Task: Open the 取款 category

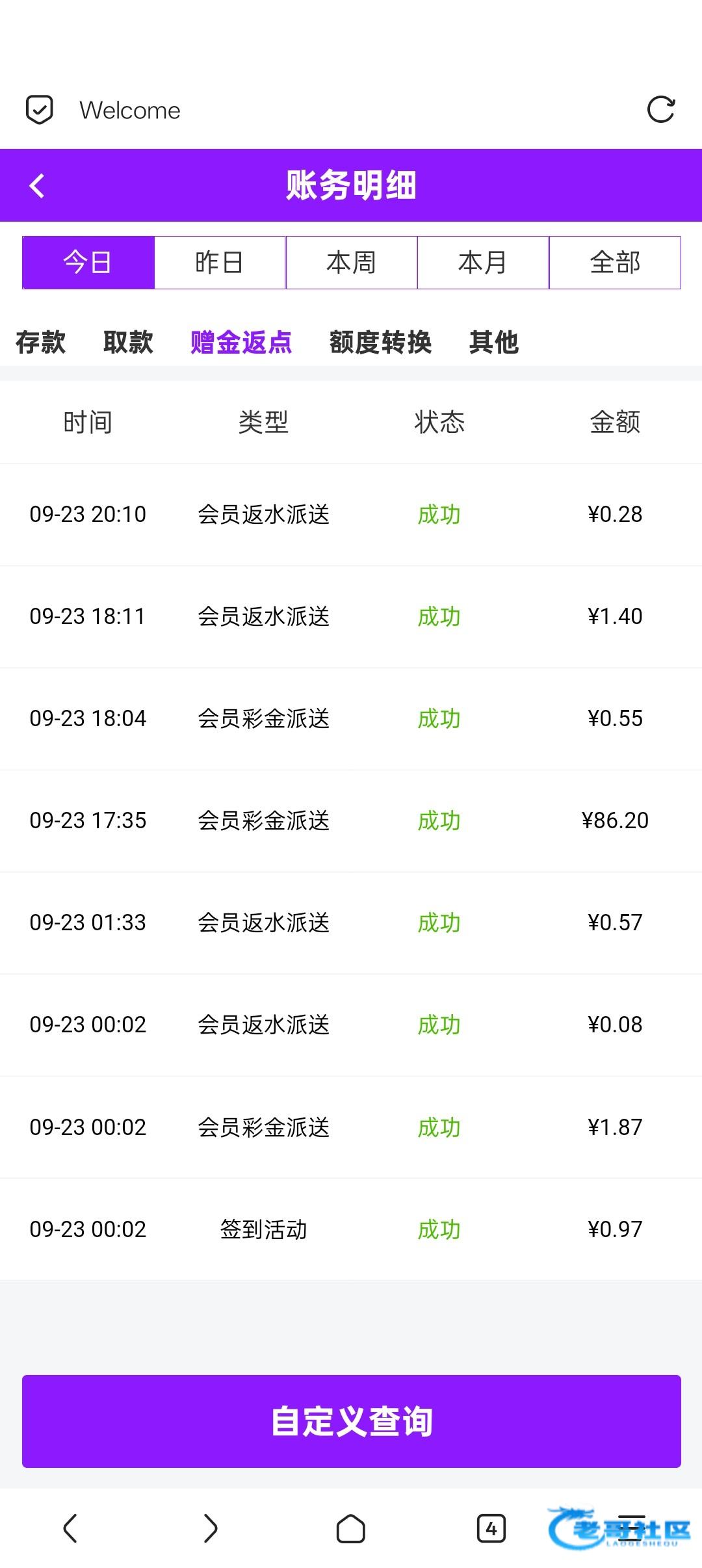Action: coord(128,342)
